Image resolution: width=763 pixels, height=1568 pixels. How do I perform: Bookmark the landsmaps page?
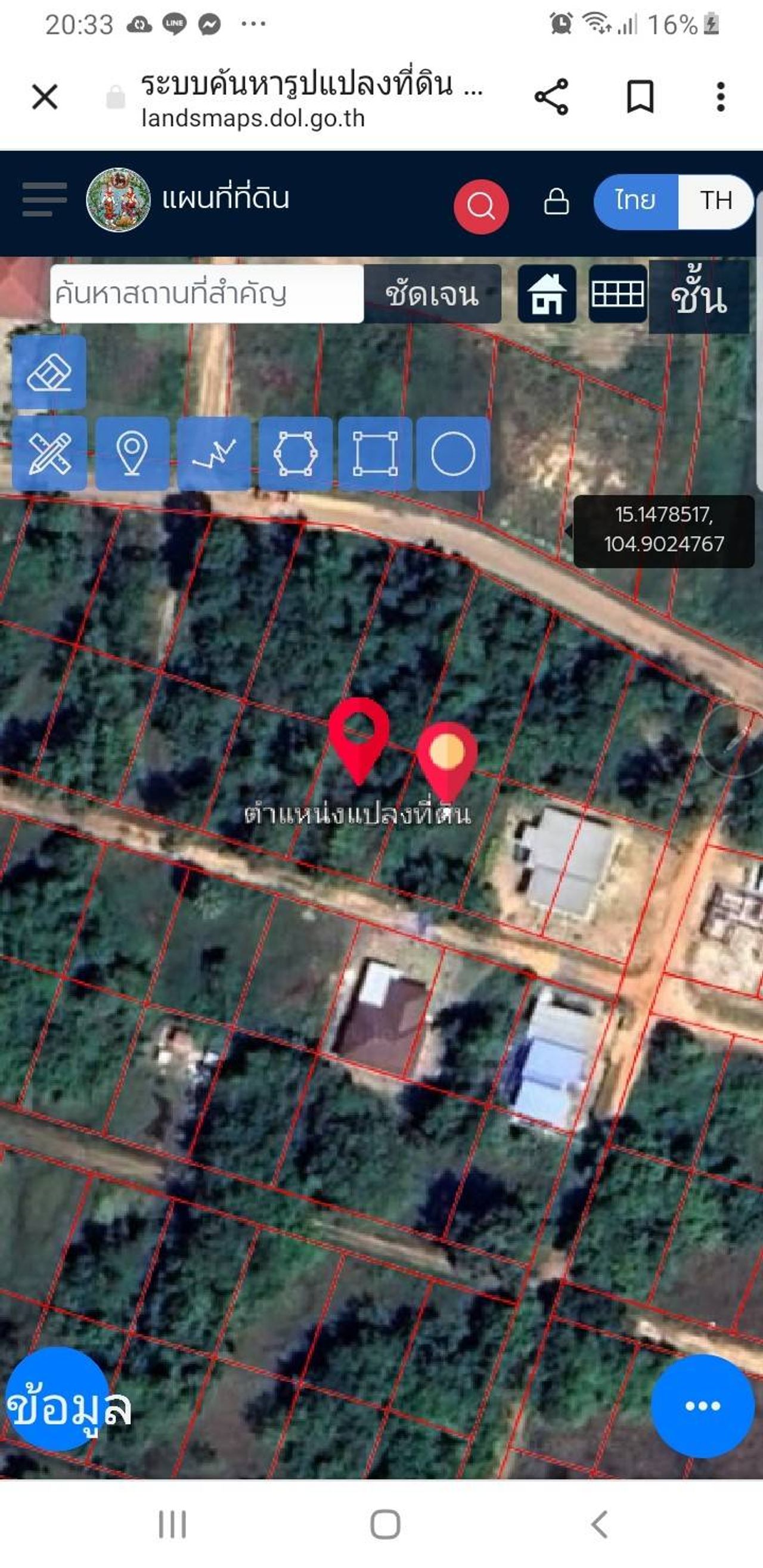tap(640, 97)
